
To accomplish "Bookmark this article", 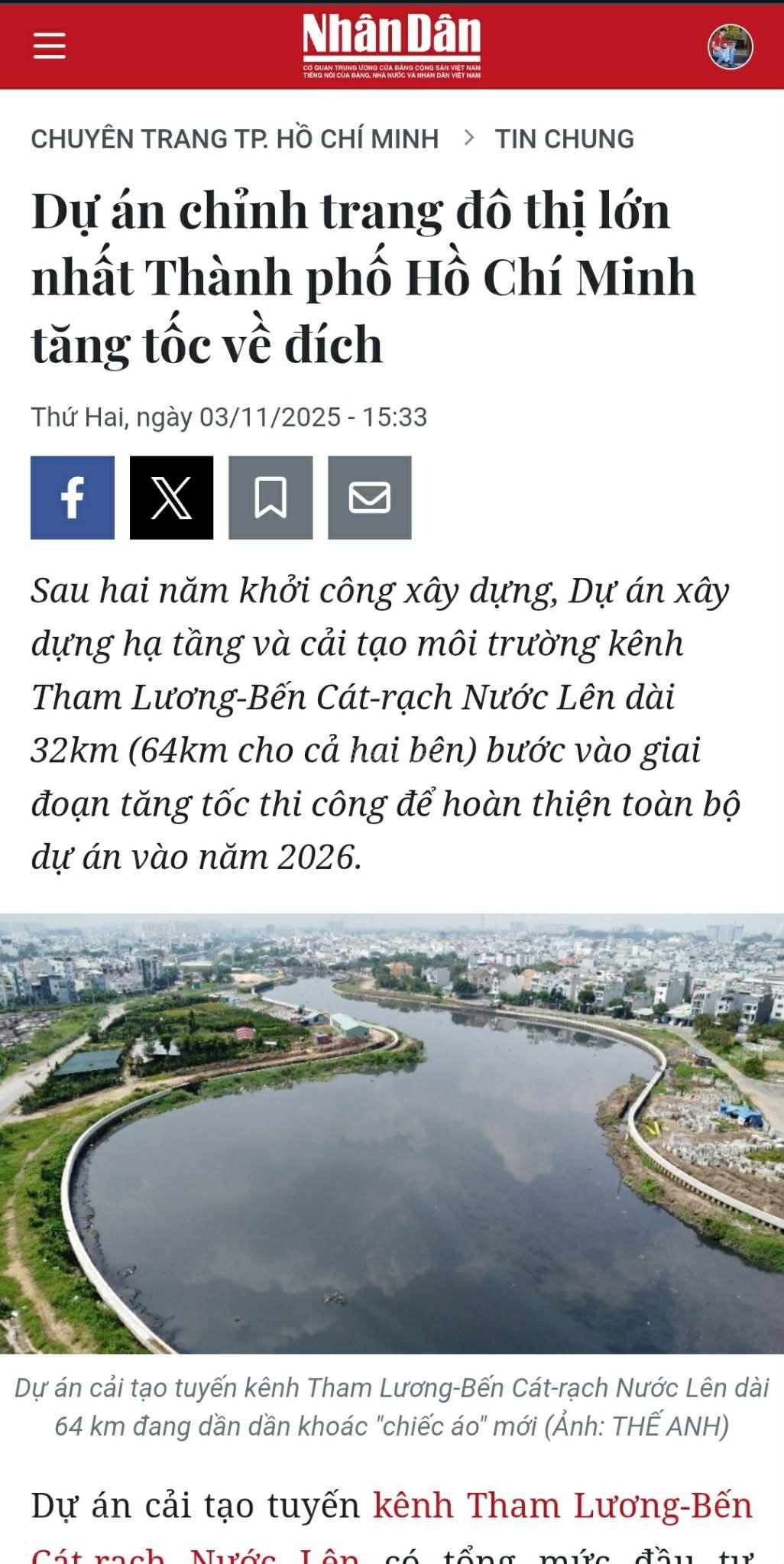I will [271, 498].
